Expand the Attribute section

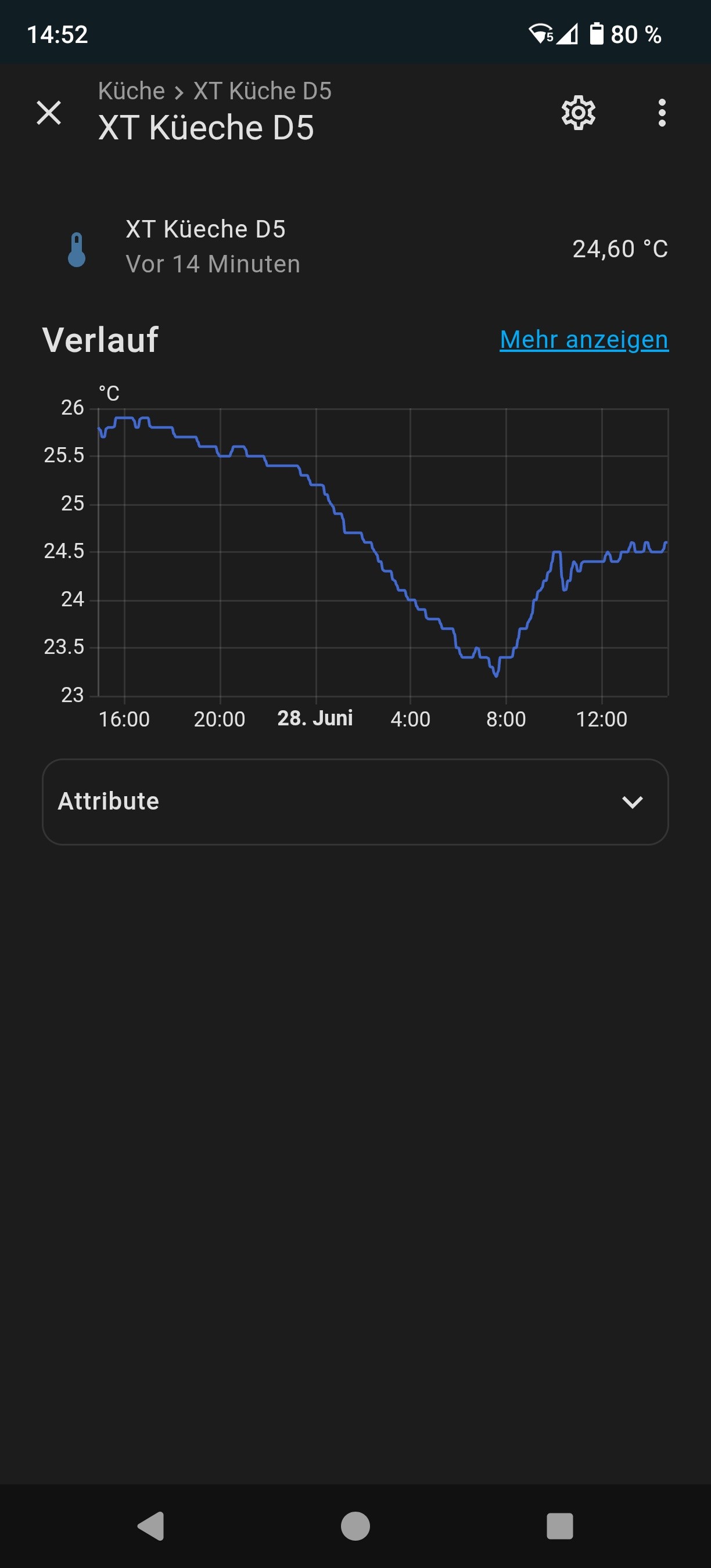pyautogui.click(x=355, y=801)
